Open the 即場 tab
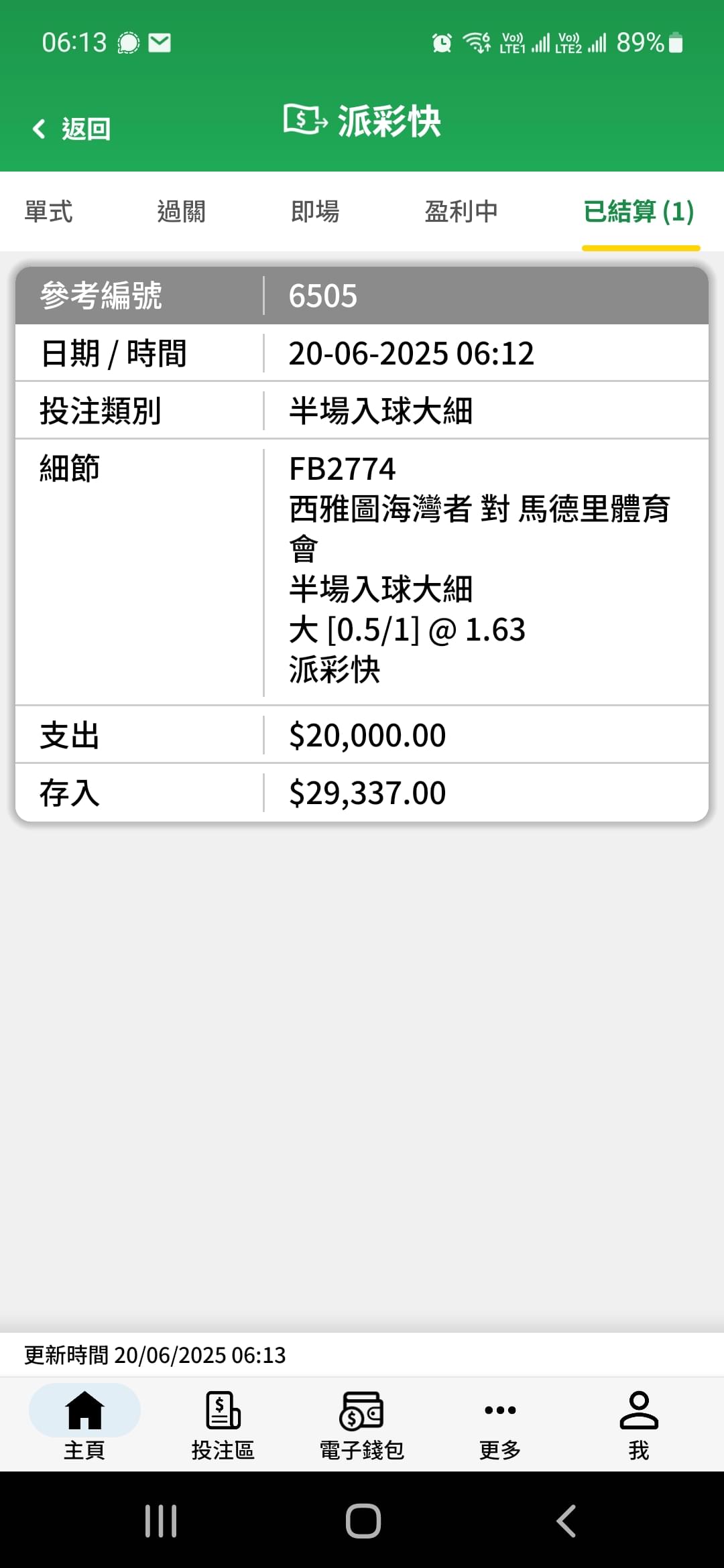 (315, 212)
